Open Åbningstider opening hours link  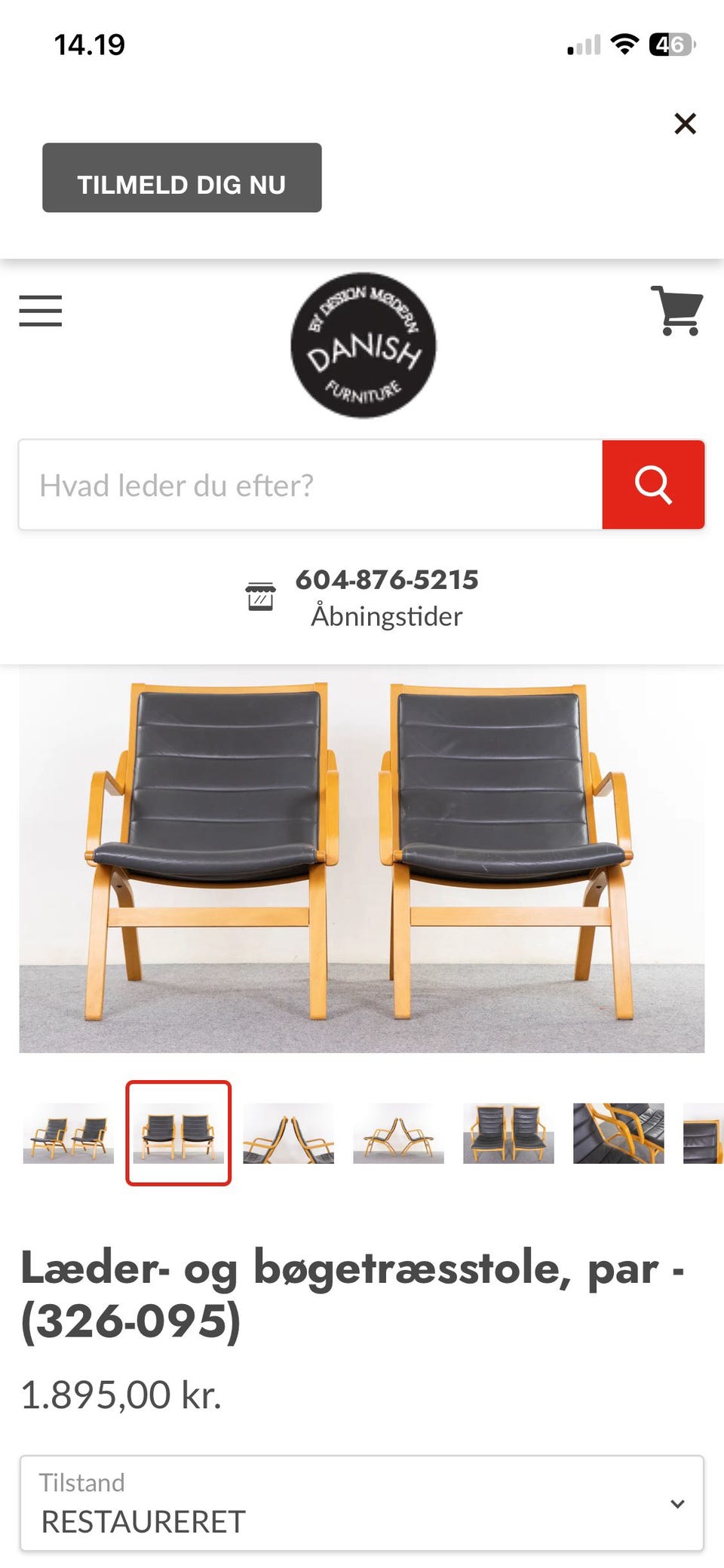click(x=387, y=616)
